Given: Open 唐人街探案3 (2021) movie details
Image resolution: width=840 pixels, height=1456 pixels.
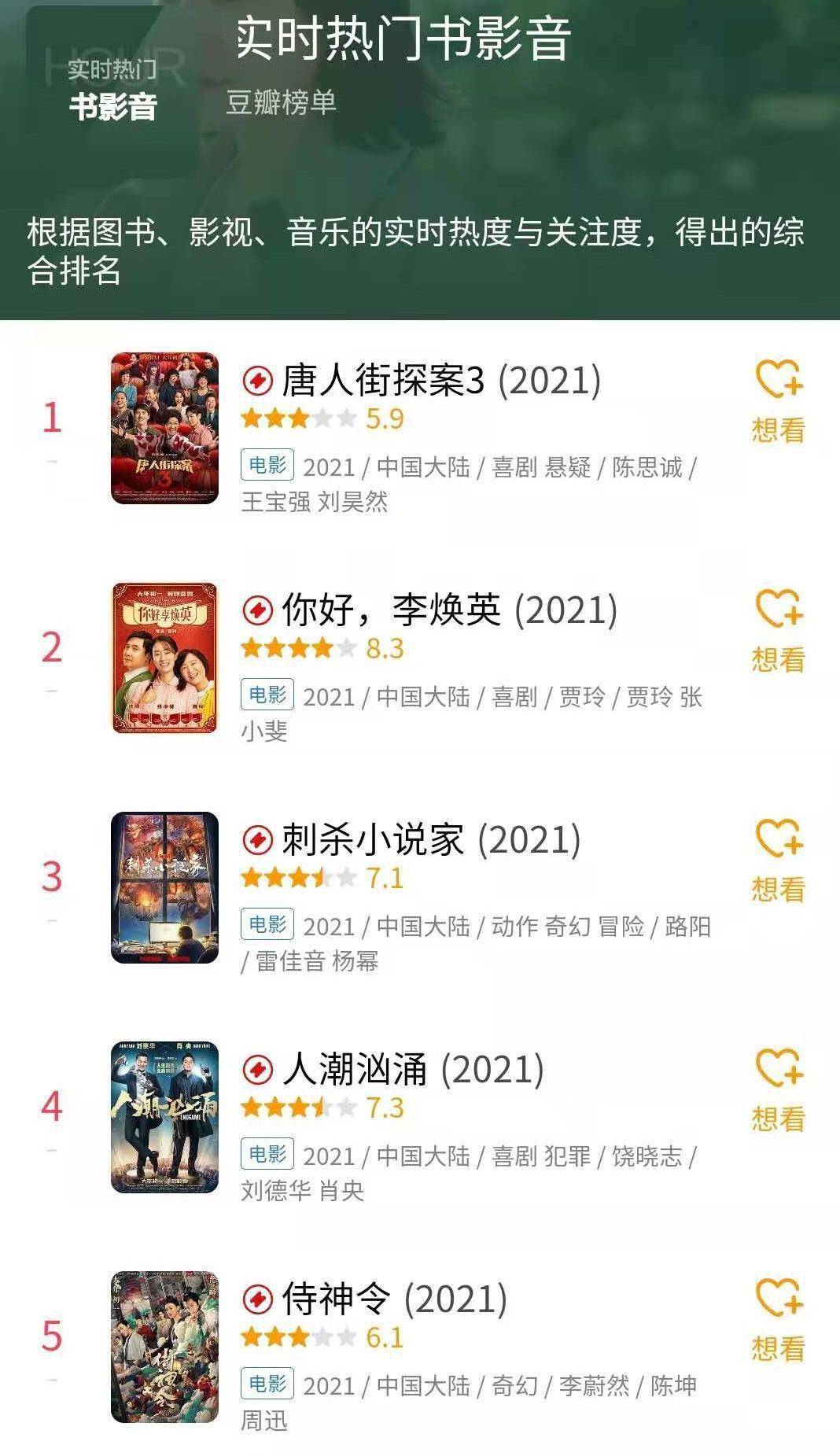Looking at the screenshot, I should 441,381.
